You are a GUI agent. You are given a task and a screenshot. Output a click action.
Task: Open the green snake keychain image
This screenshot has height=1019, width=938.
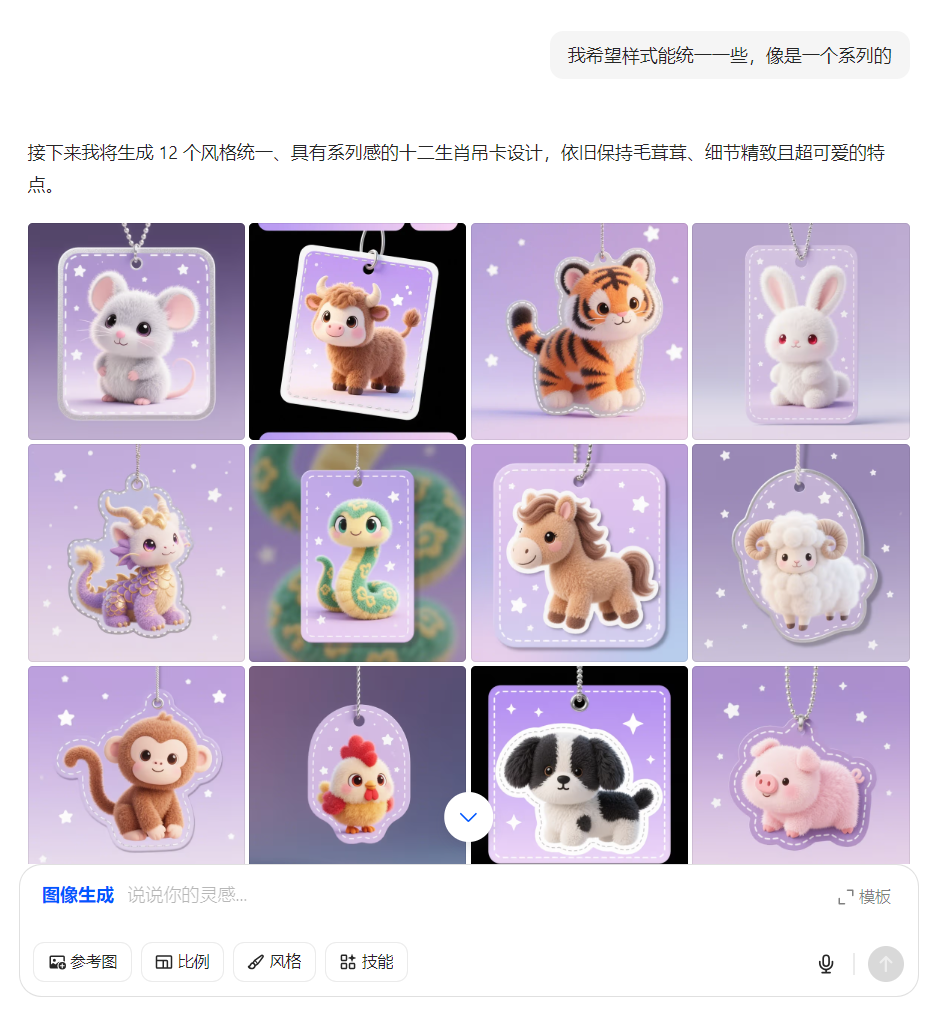357,552
